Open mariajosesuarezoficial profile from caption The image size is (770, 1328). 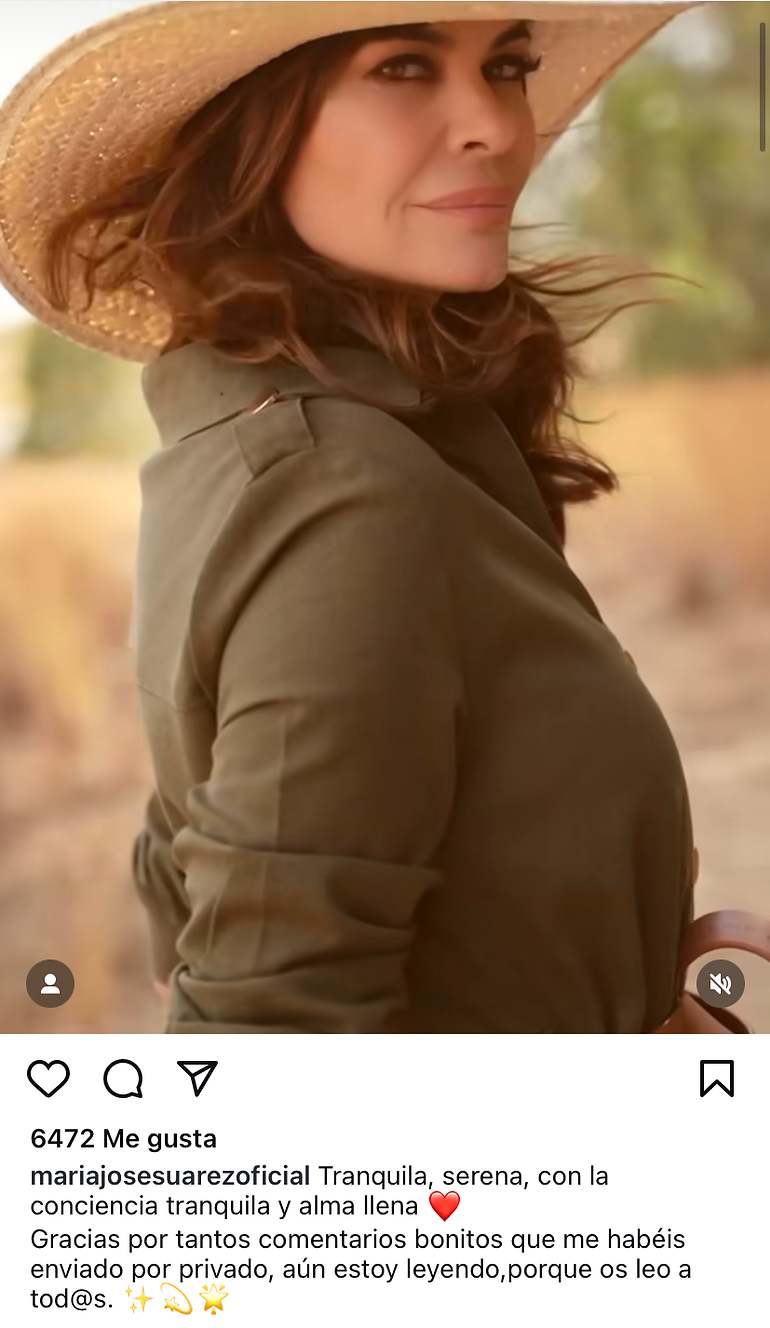point(170,1175)
